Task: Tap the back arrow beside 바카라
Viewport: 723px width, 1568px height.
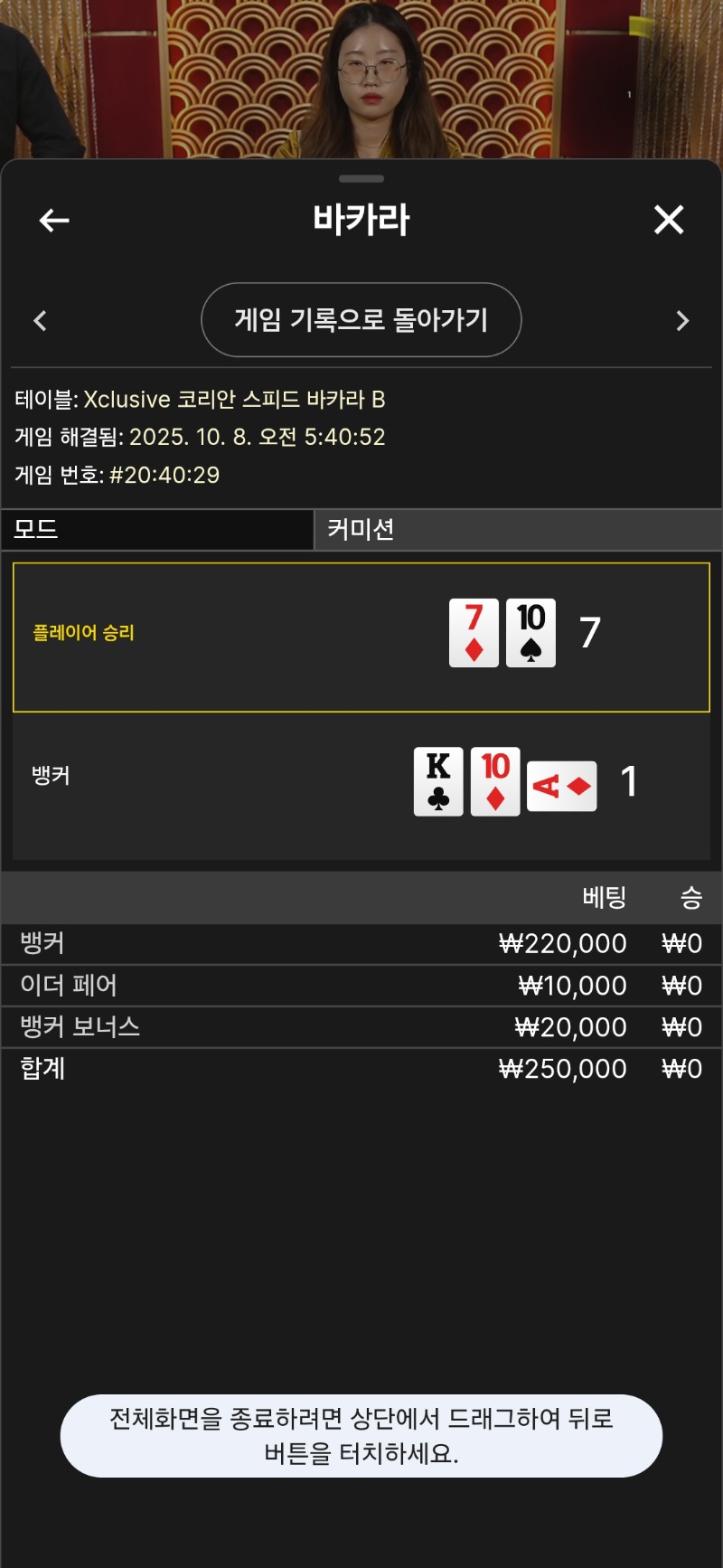Action: pyautogui.click(x=54, y=220)
